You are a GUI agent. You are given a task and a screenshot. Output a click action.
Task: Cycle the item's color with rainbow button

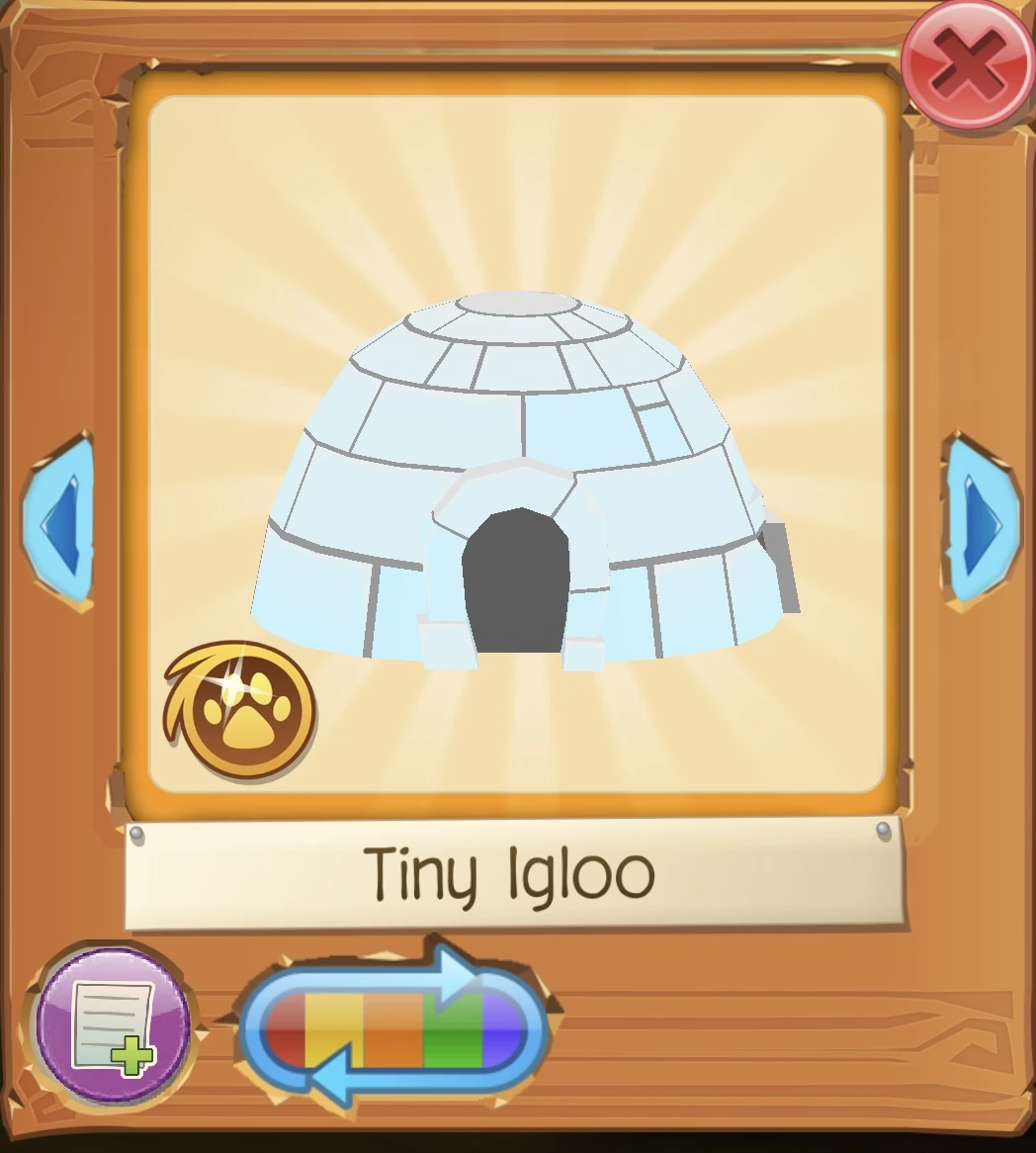pyautogui.click(x=393, y=1026)
